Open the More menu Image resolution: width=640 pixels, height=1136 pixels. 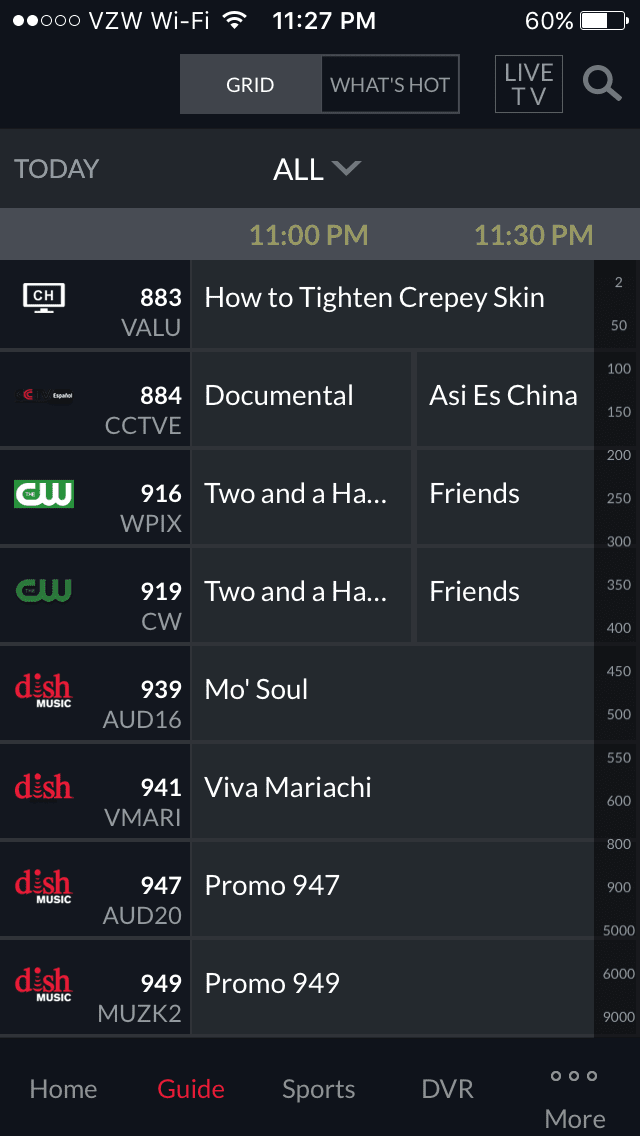(575, 1098)
